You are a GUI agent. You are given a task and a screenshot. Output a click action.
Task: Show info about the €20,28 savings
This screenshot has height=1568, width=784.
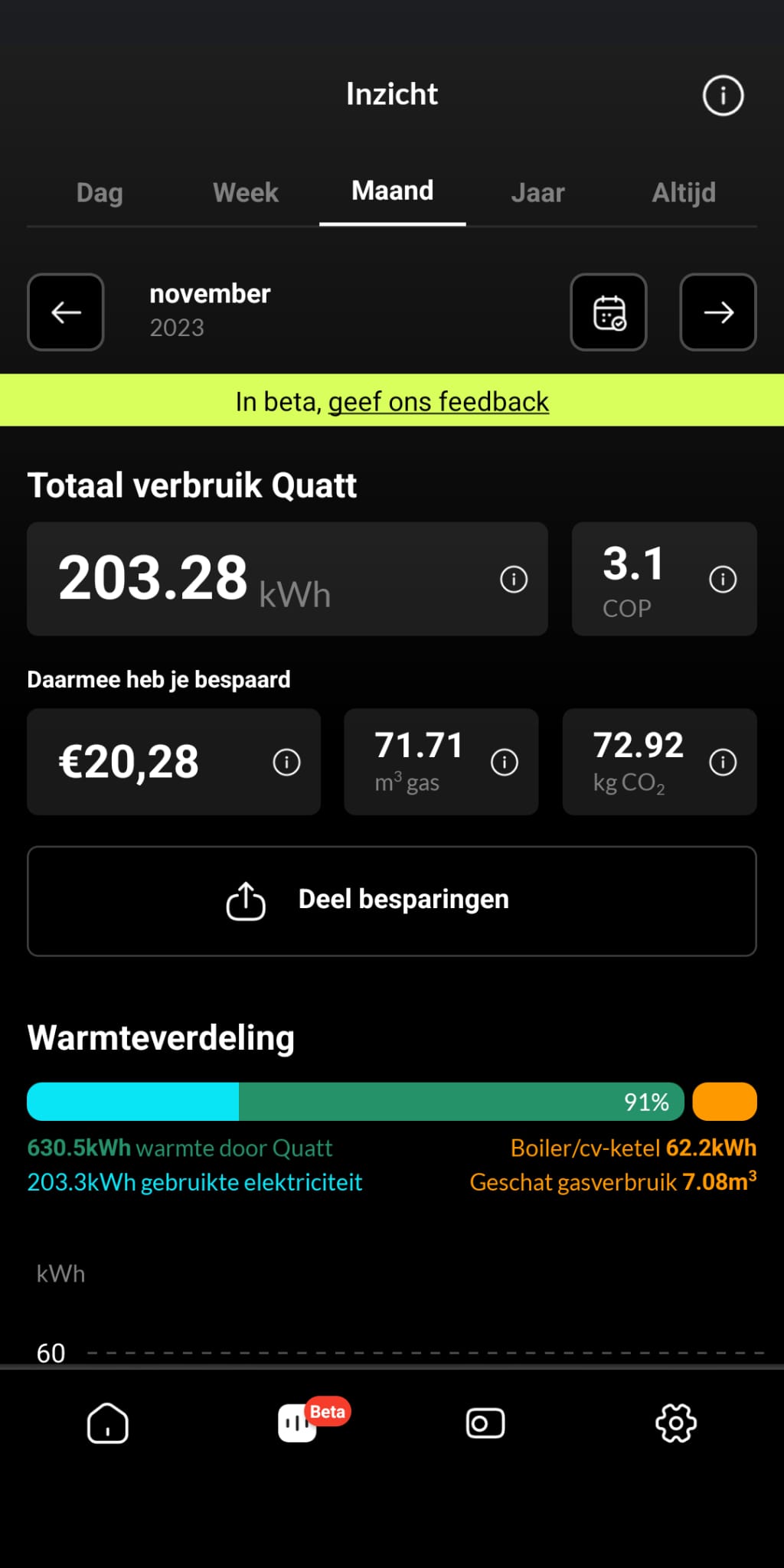(x=287, y=763)
